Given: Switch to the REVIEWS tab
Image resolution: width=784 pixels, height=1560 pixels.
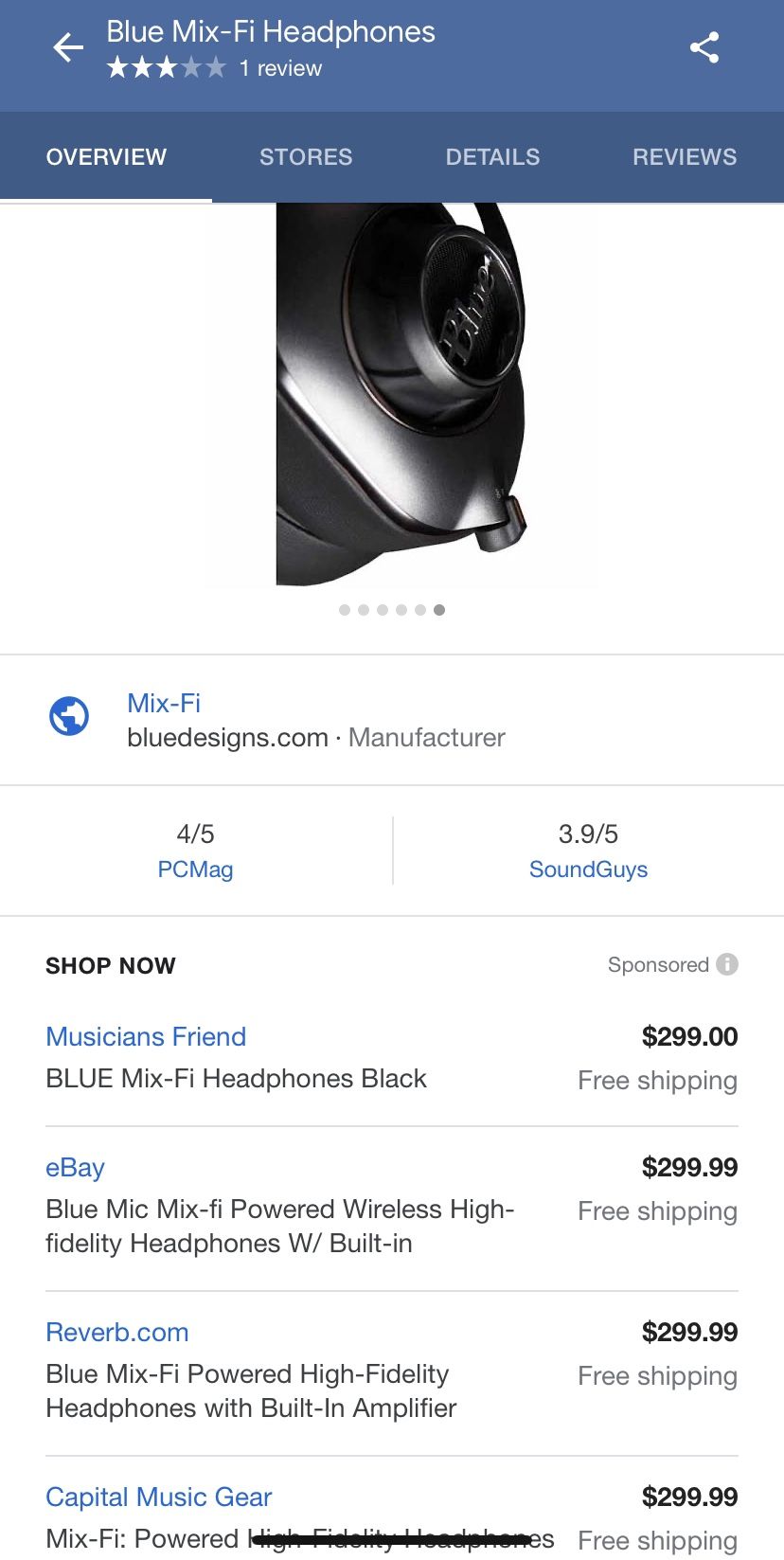Looking at the screenshot, I should point(685,156).
